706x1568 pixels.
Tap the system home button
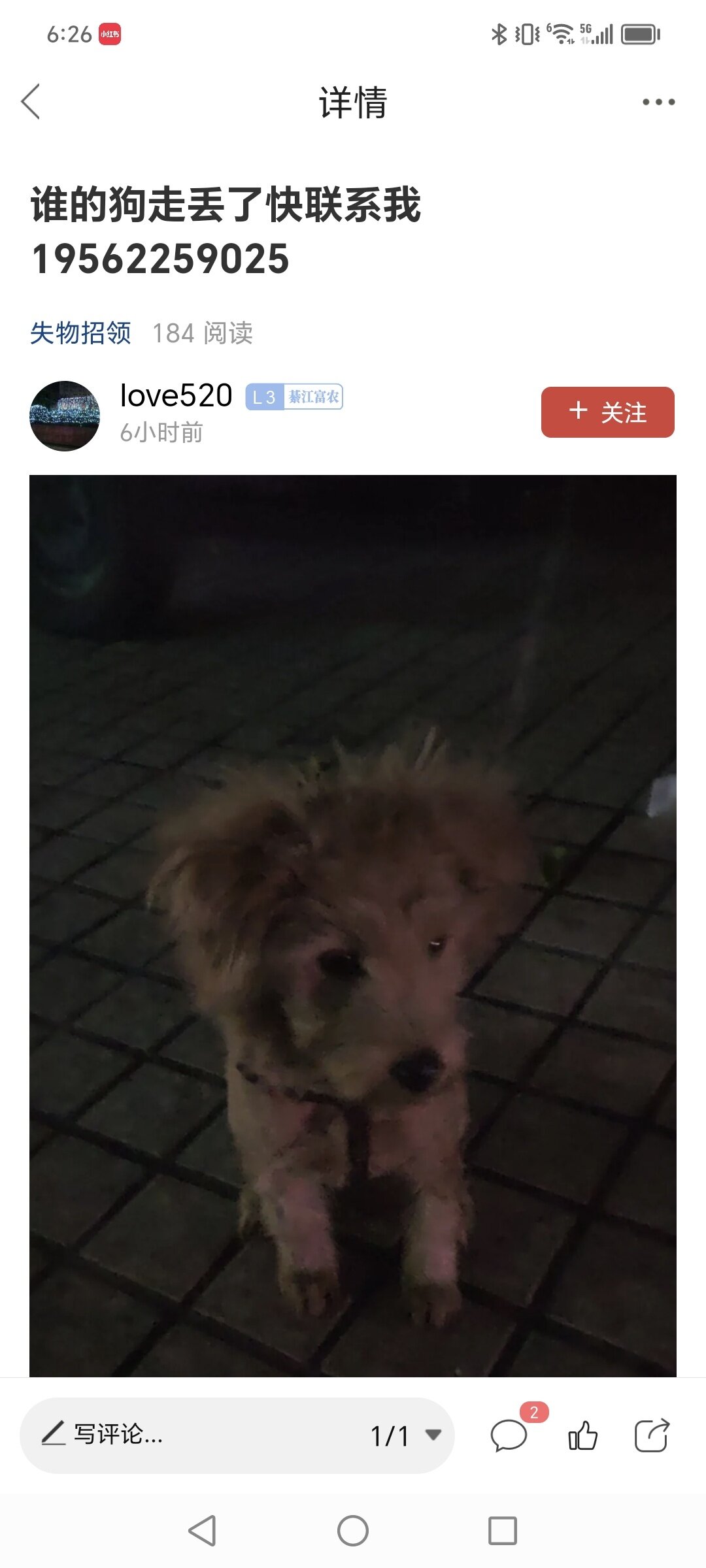pos(353,1531)
